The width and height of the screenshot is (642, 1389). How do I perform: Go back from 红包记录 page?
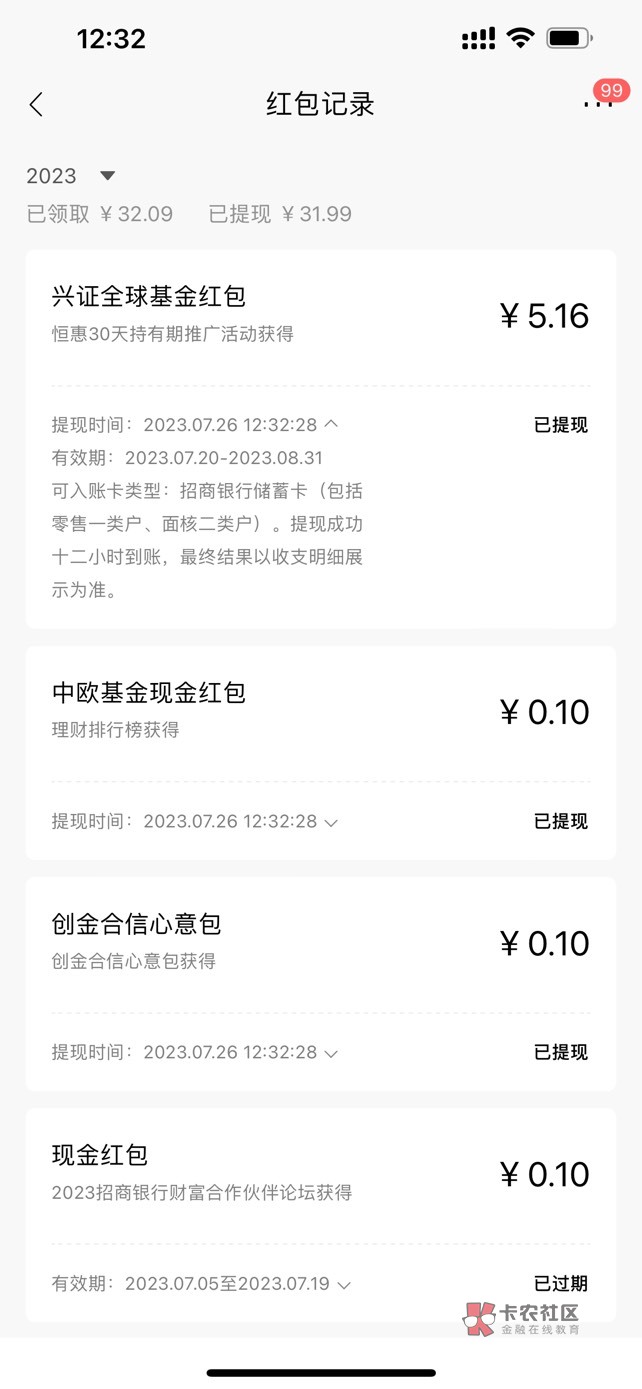click(36, 105)
